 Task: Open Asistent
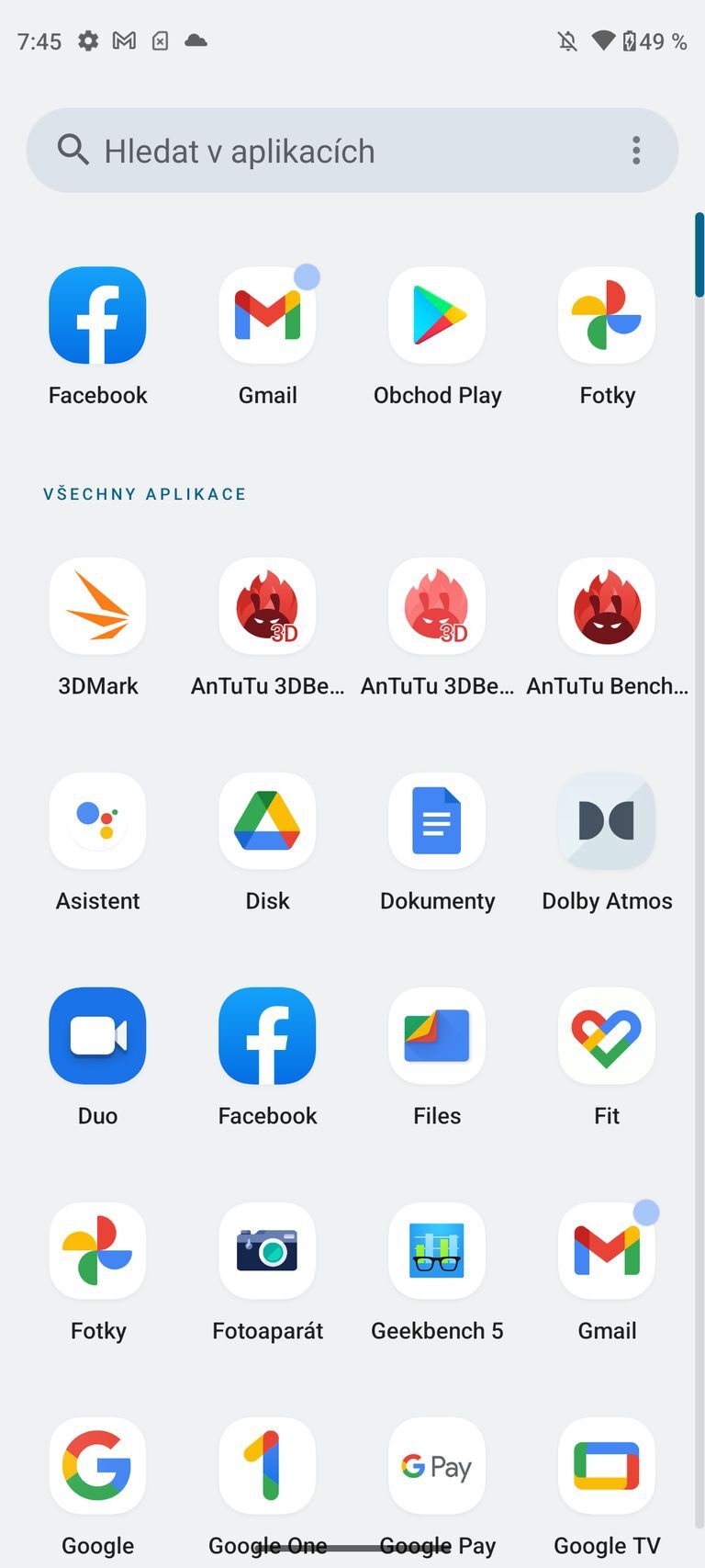pos(97,820)
